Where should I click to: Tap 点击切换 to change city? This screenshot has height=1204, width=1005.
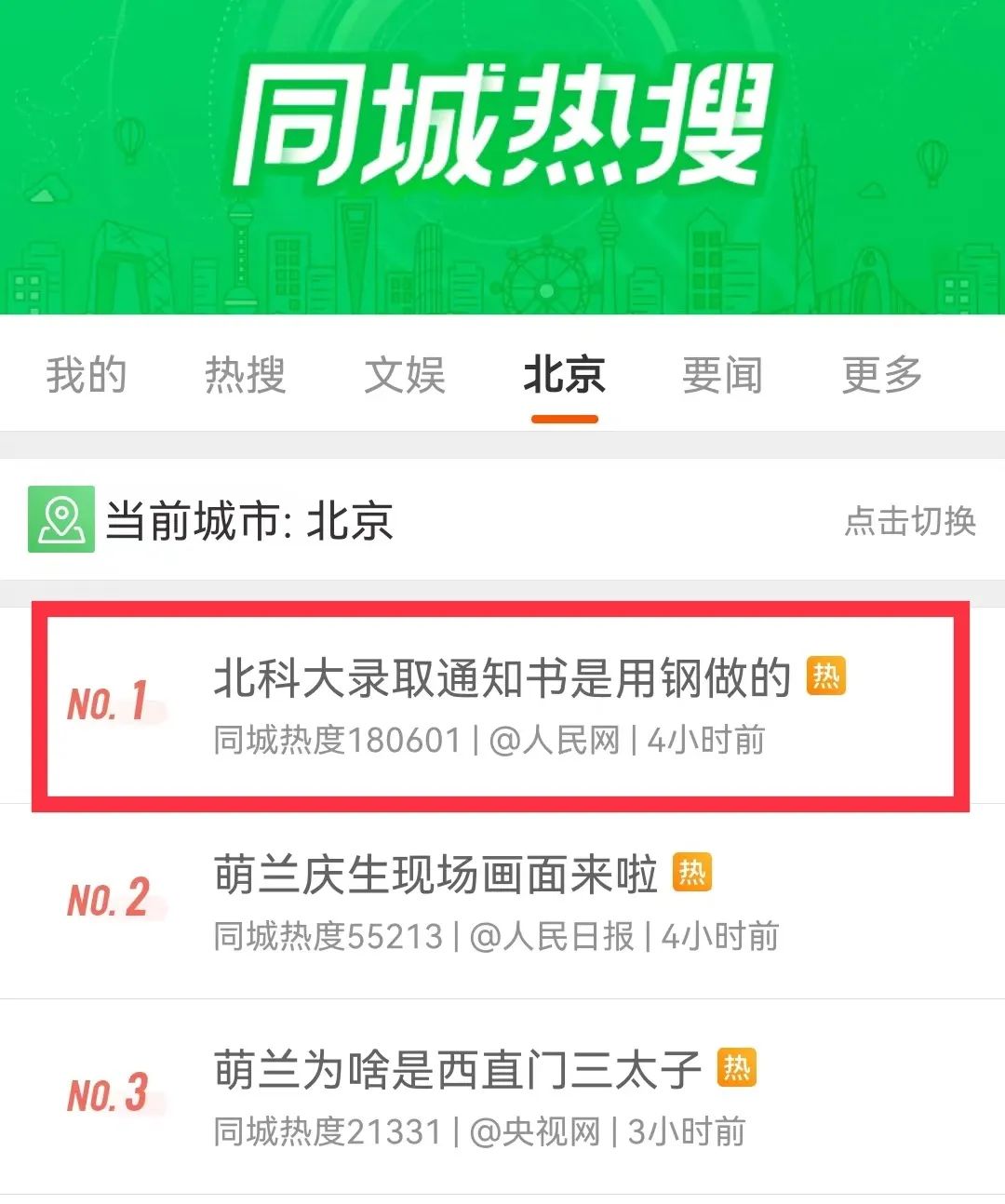point(909,521)
